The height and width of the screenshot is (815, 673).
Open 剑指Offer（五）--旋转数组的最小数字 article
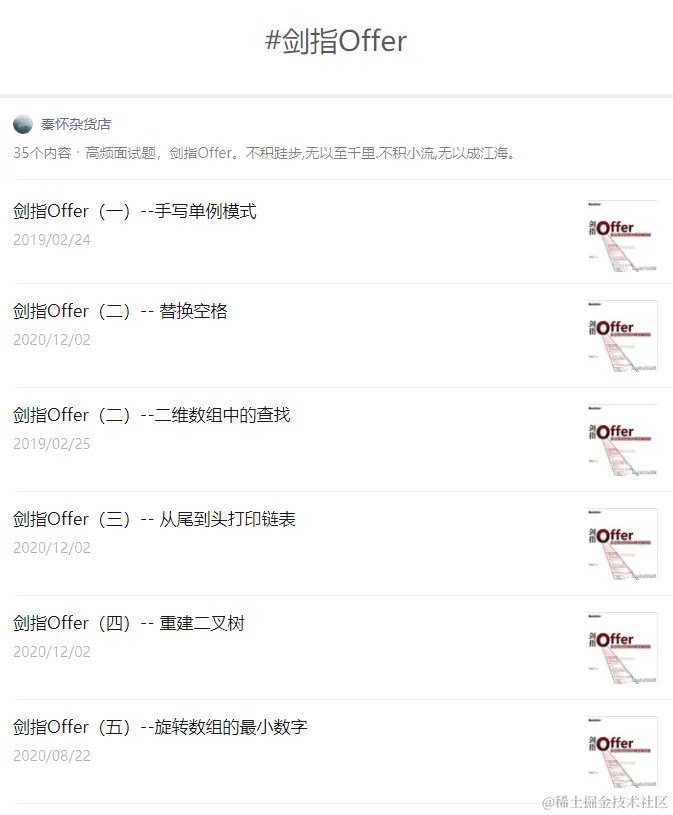(160, 727)
